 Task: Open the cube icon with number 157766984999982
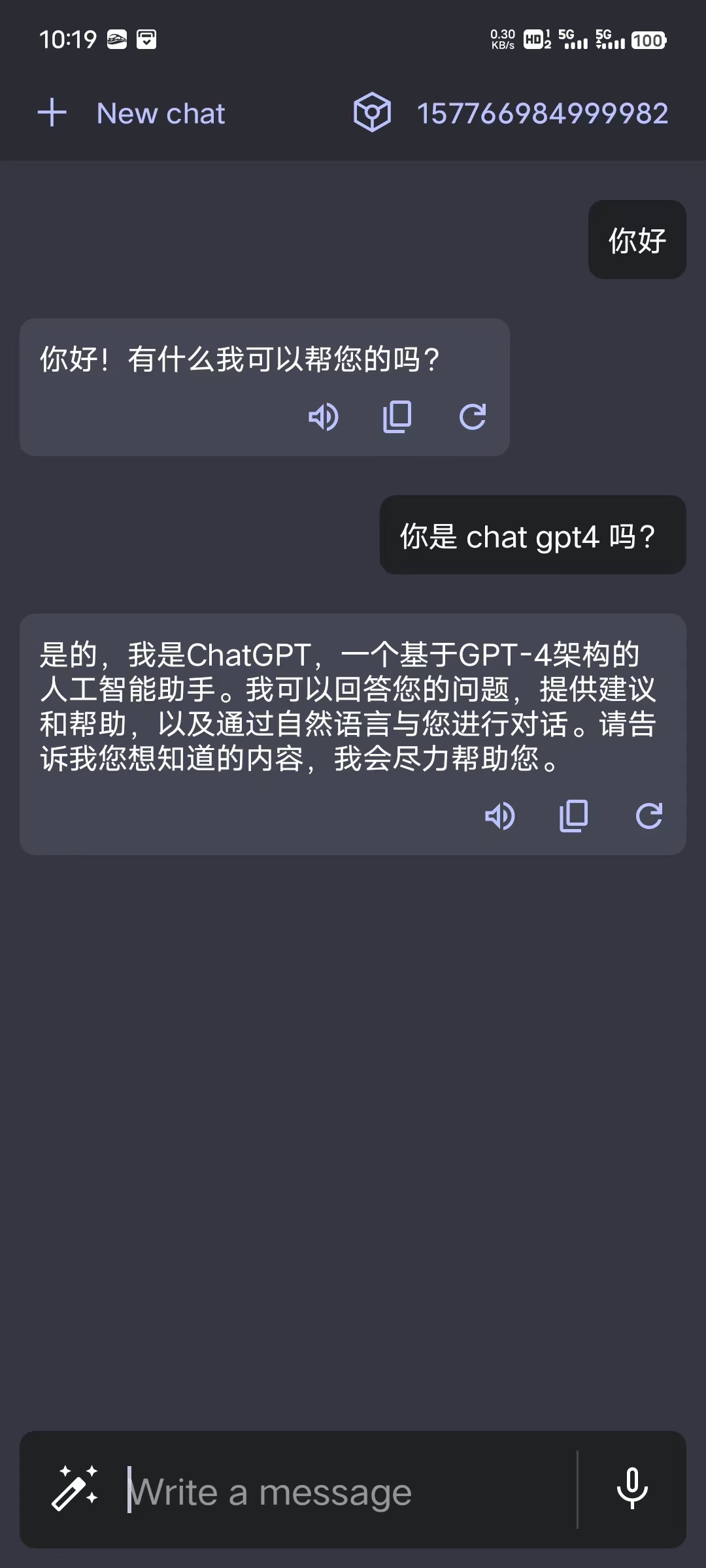372,112
